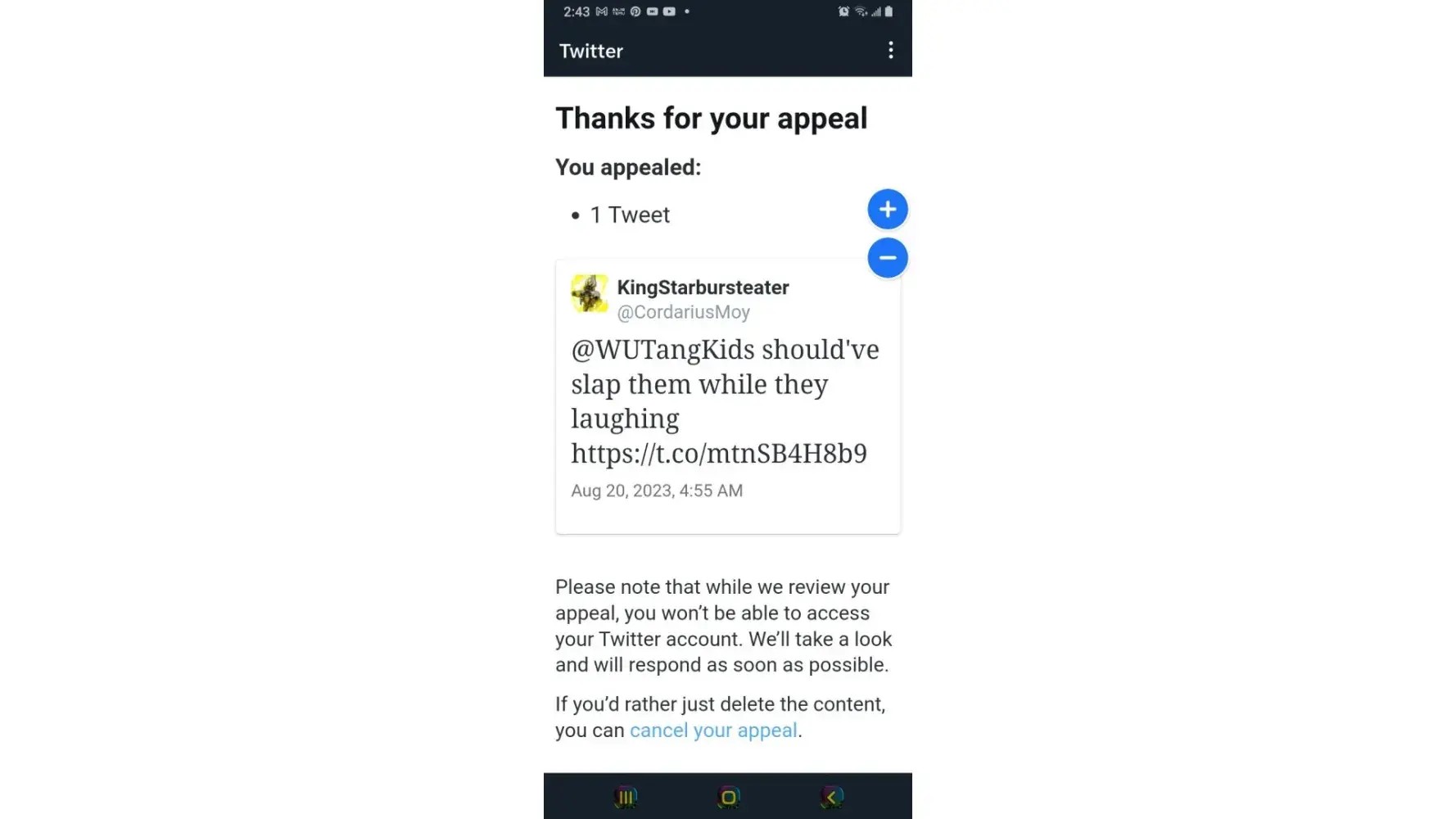
Task: Tap the blue minus zoom button
Action: point(888,258)
